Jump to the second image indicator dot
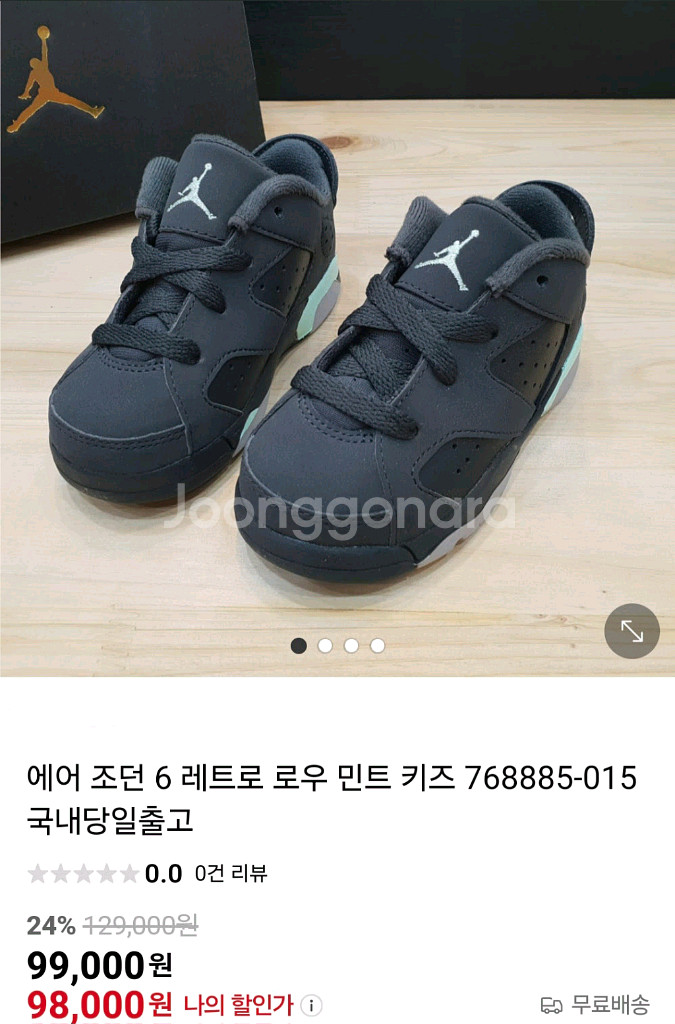Image resolution: width=675 pixels, height=1024 pixels. coord(325,646)
